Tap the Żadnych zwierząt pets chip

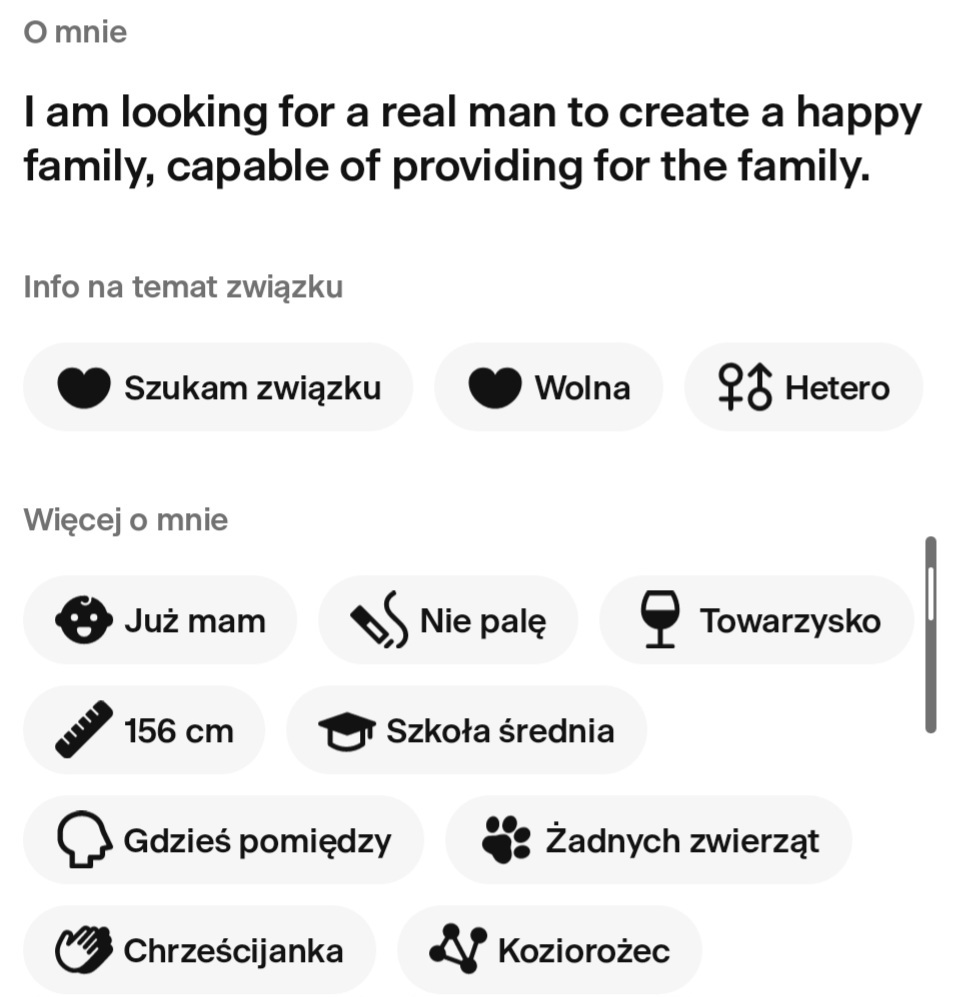tap(648, 840)
